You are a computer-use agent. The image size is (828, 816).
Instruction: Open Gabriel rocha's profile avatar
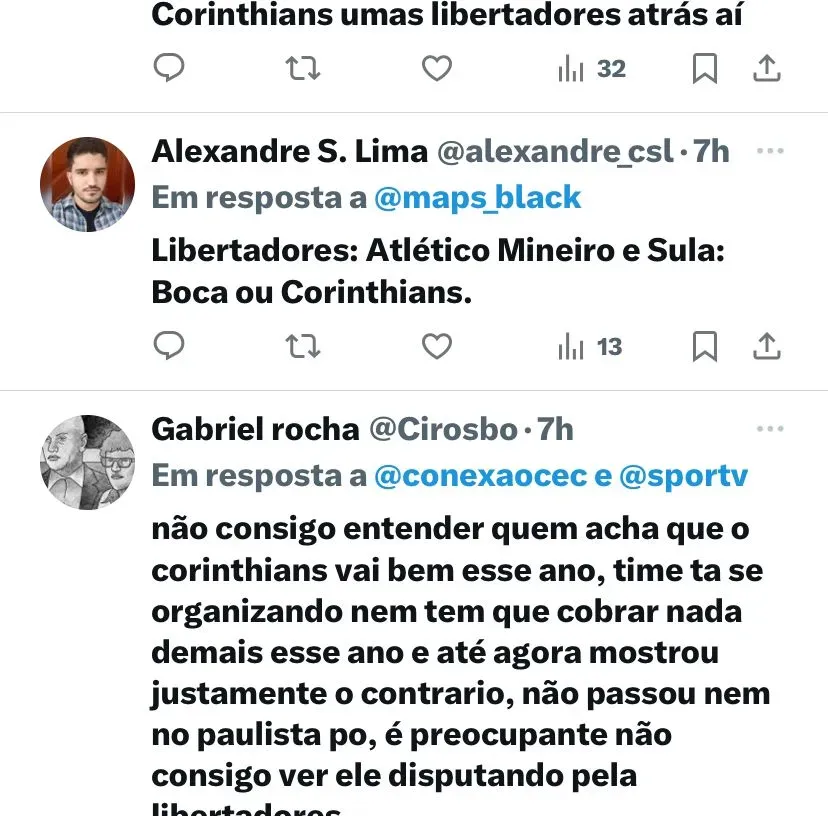(87, 462)
